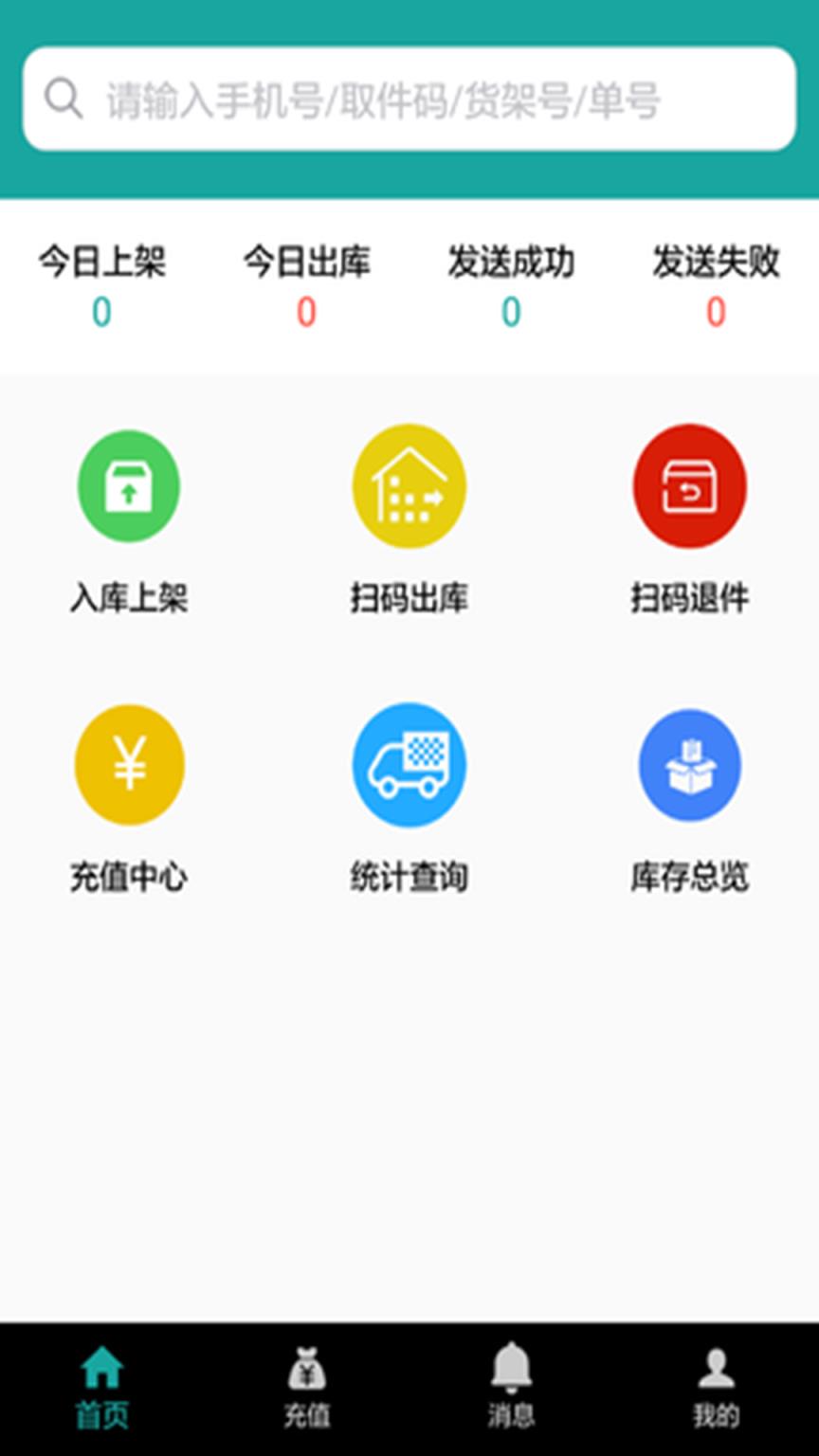Tap the 入库上架 green package icon
Screen dimensions: 819x1456
pyautogui.click(x=129, y=485)
